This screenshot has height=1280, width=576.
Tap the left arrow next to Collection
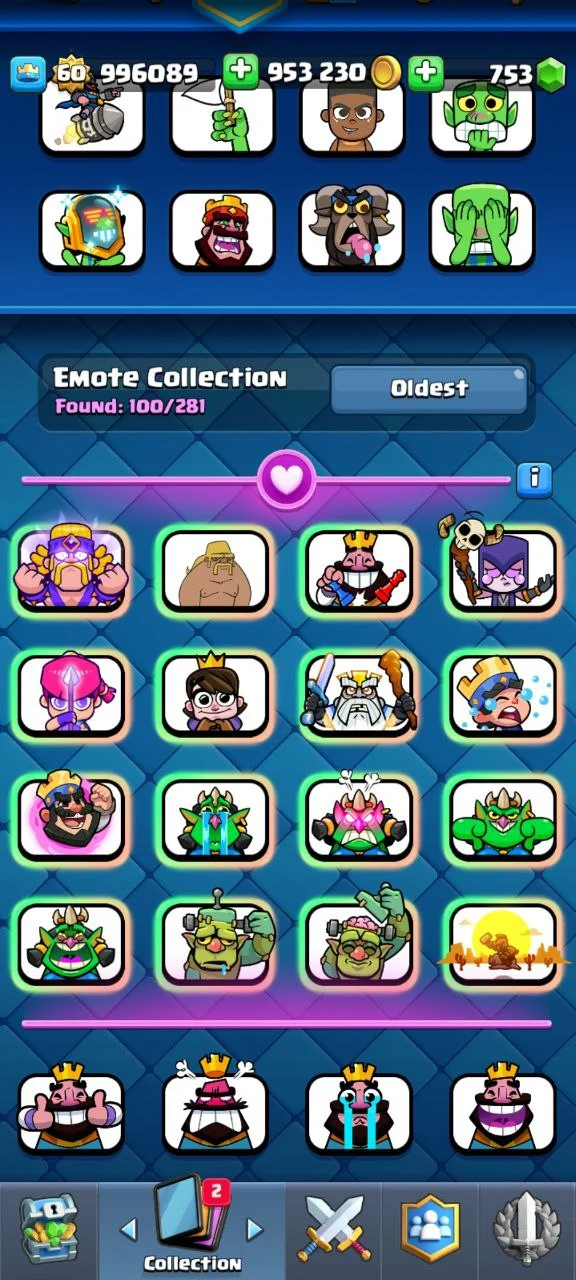click(129, 1229)
